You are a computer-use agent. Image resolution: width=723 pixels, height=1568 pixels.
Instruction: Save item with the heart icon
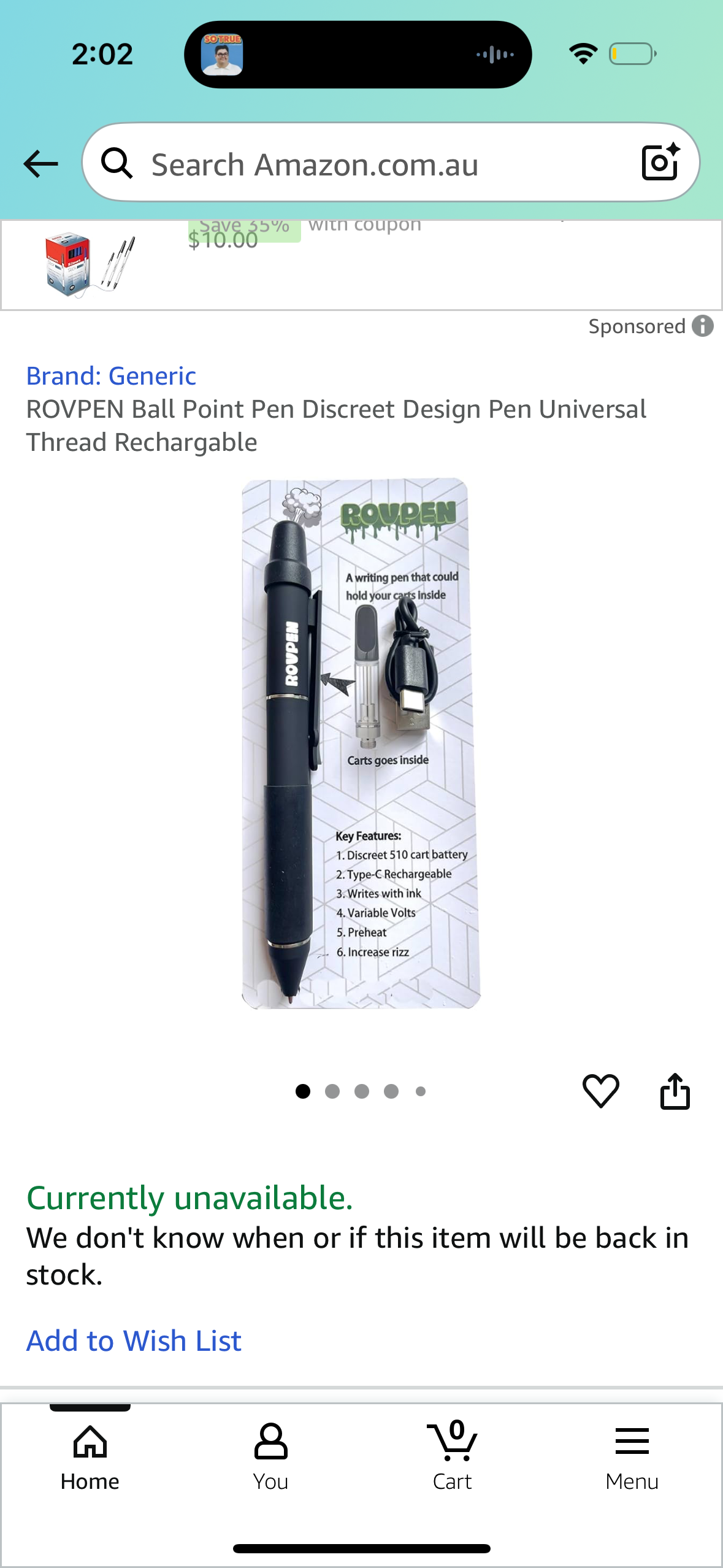point(600,1091)
